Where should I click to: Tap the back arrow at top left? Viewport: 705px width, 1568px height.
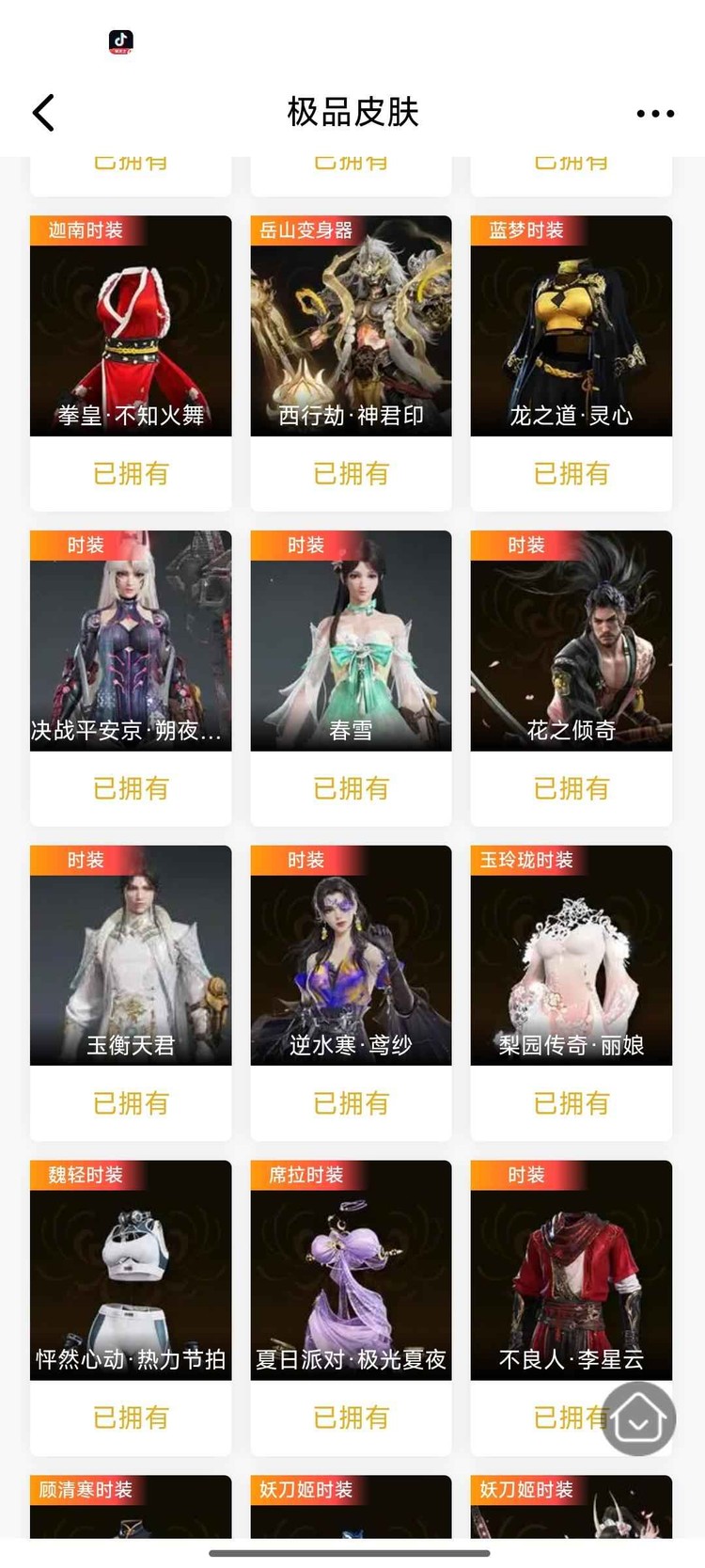pos(44,112)
